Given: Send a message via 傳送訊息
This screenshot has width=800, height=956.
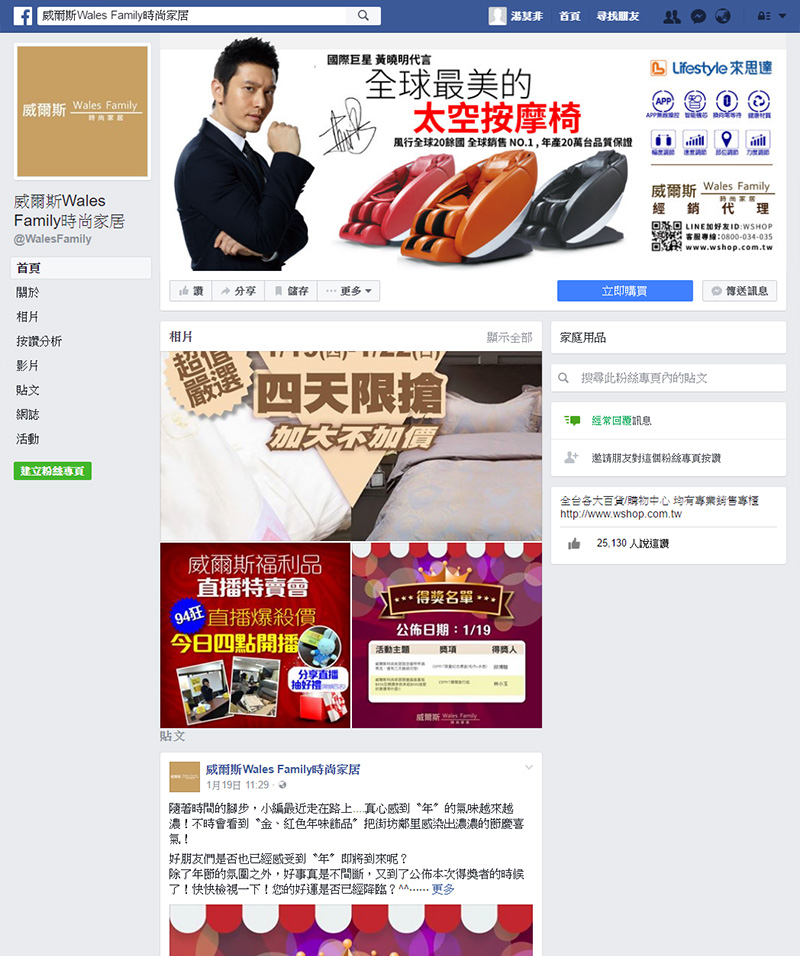Looking at the screenshot, I should (x=740, y=291).
